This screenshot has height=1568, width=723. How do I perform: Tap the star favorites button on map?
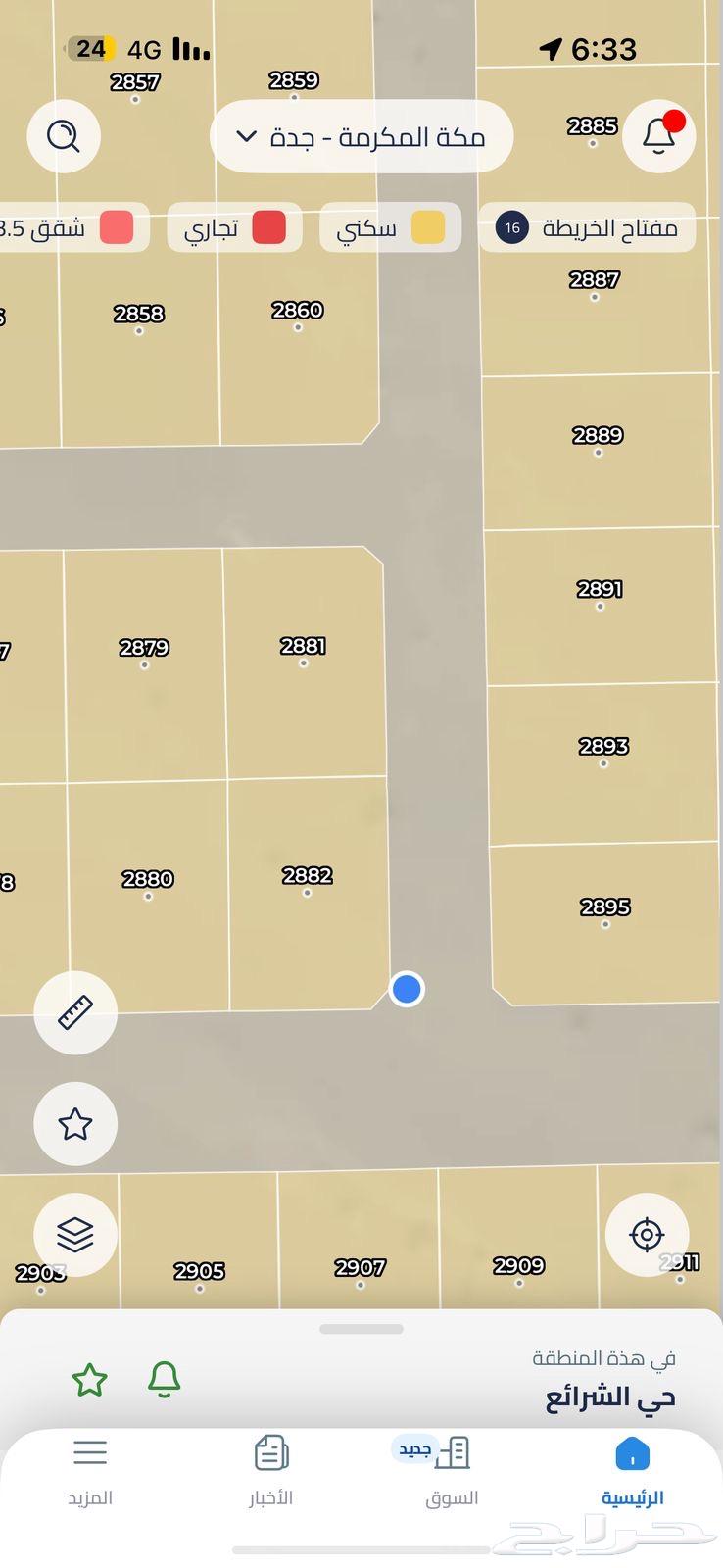click(x=75, y=1123)
